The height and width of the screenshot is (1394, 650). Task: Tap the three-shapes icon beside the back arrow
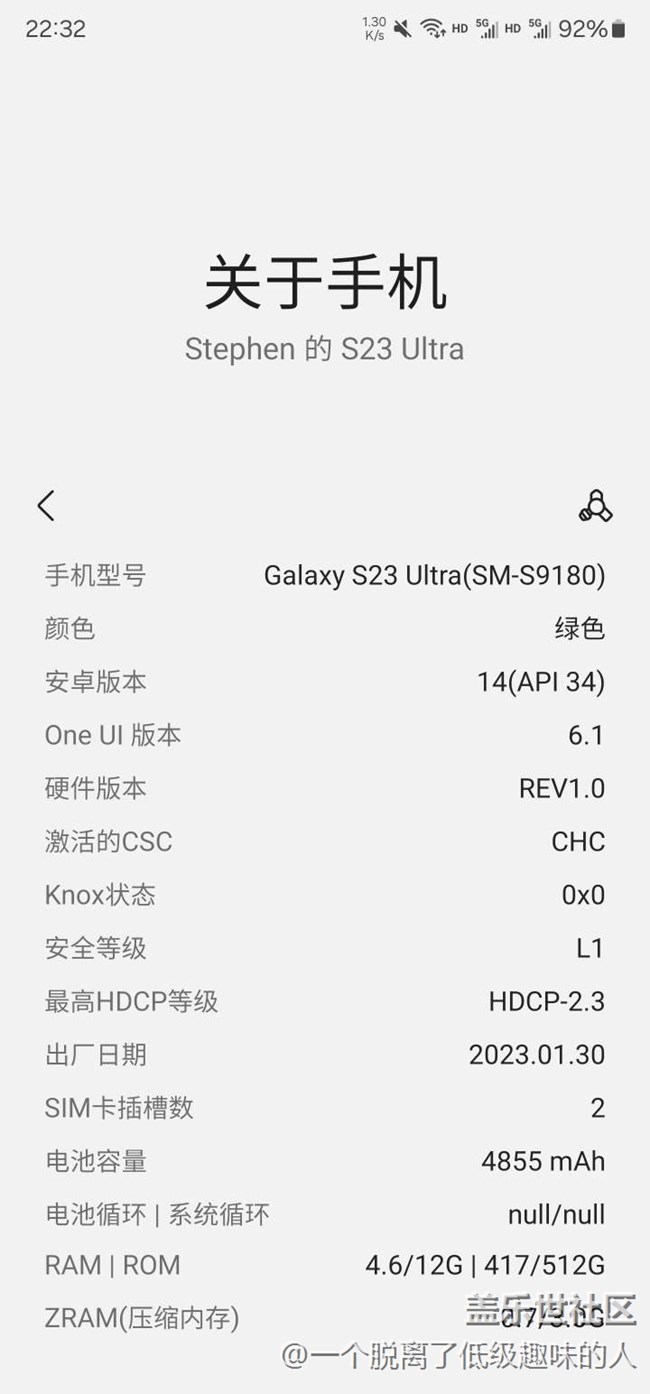tap(596, 507)
